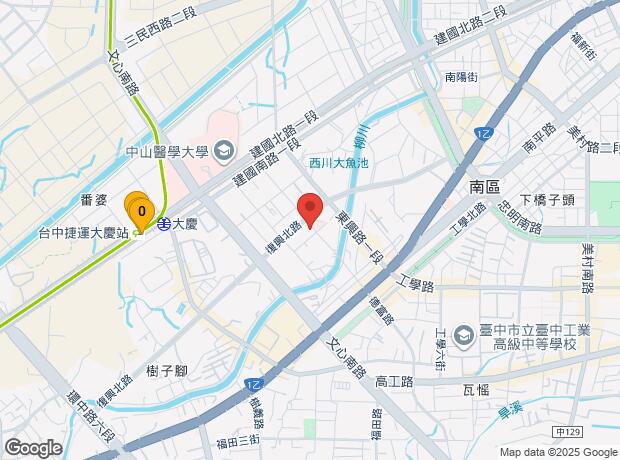Viewport: 620px width, 460px height.
Task: Open the 中山醫學大學 school marker
Action: (224, 152)
